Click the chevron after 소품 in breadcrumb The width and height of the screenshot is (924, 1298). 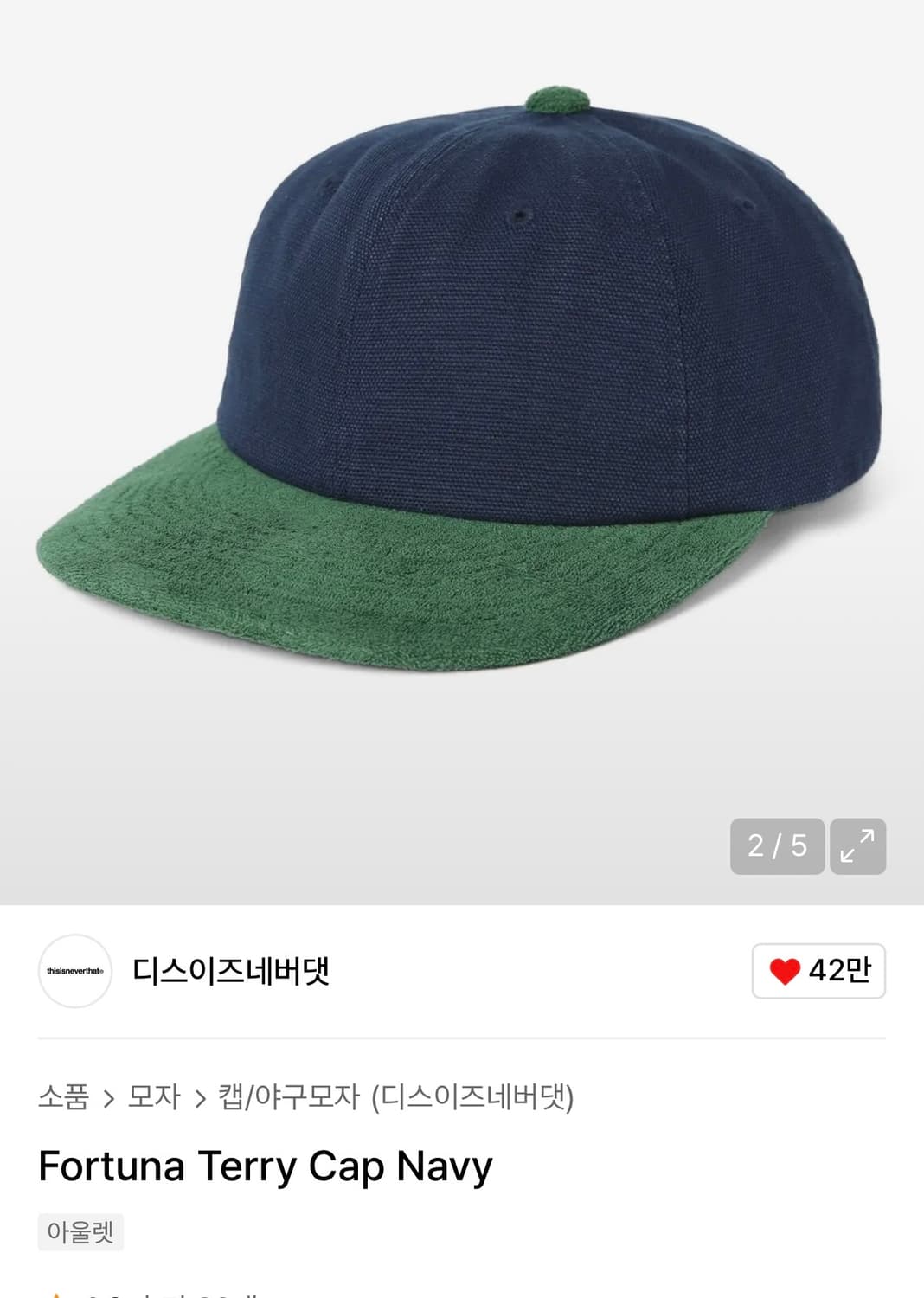pos(109,1096)
